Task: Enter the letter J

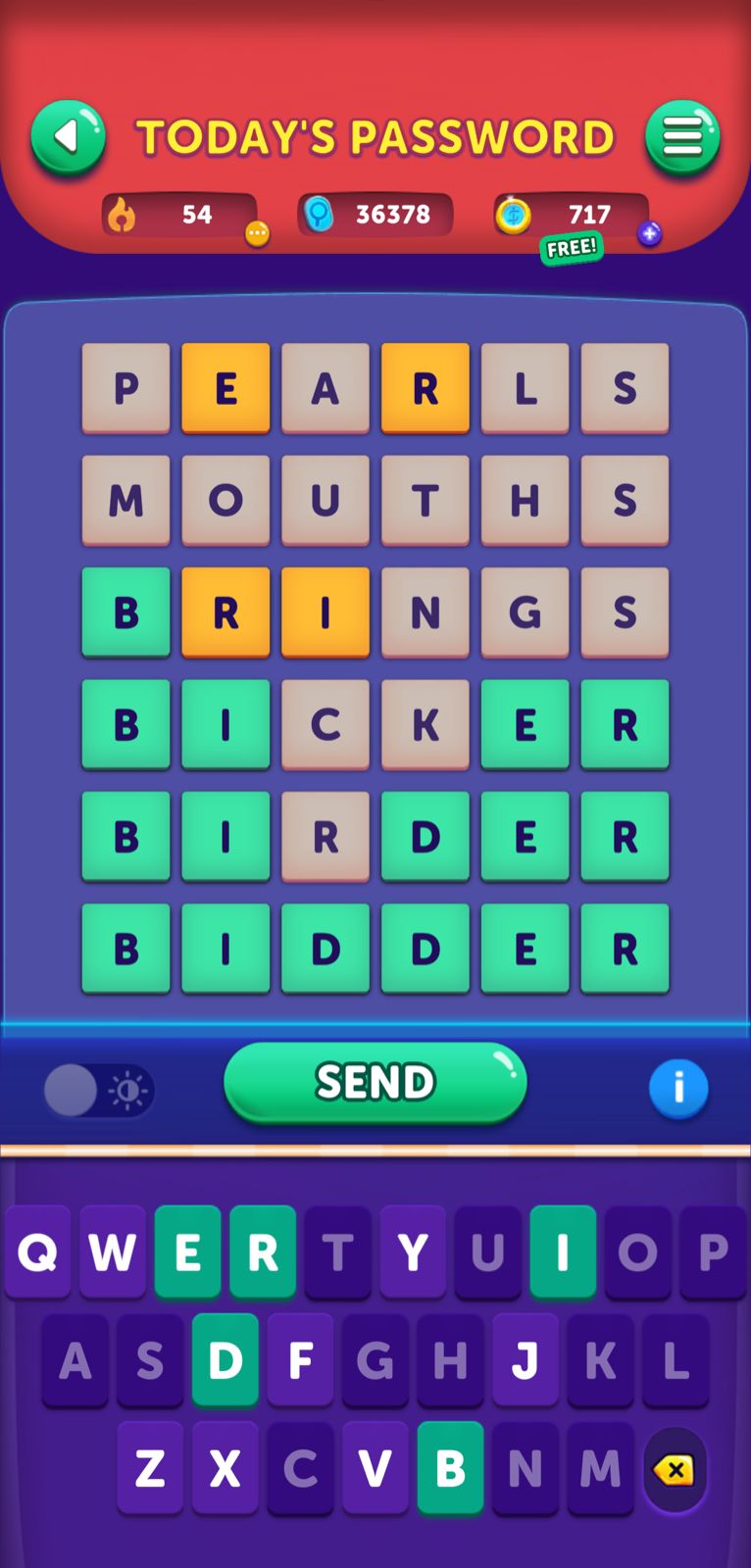Action: 526,1360
